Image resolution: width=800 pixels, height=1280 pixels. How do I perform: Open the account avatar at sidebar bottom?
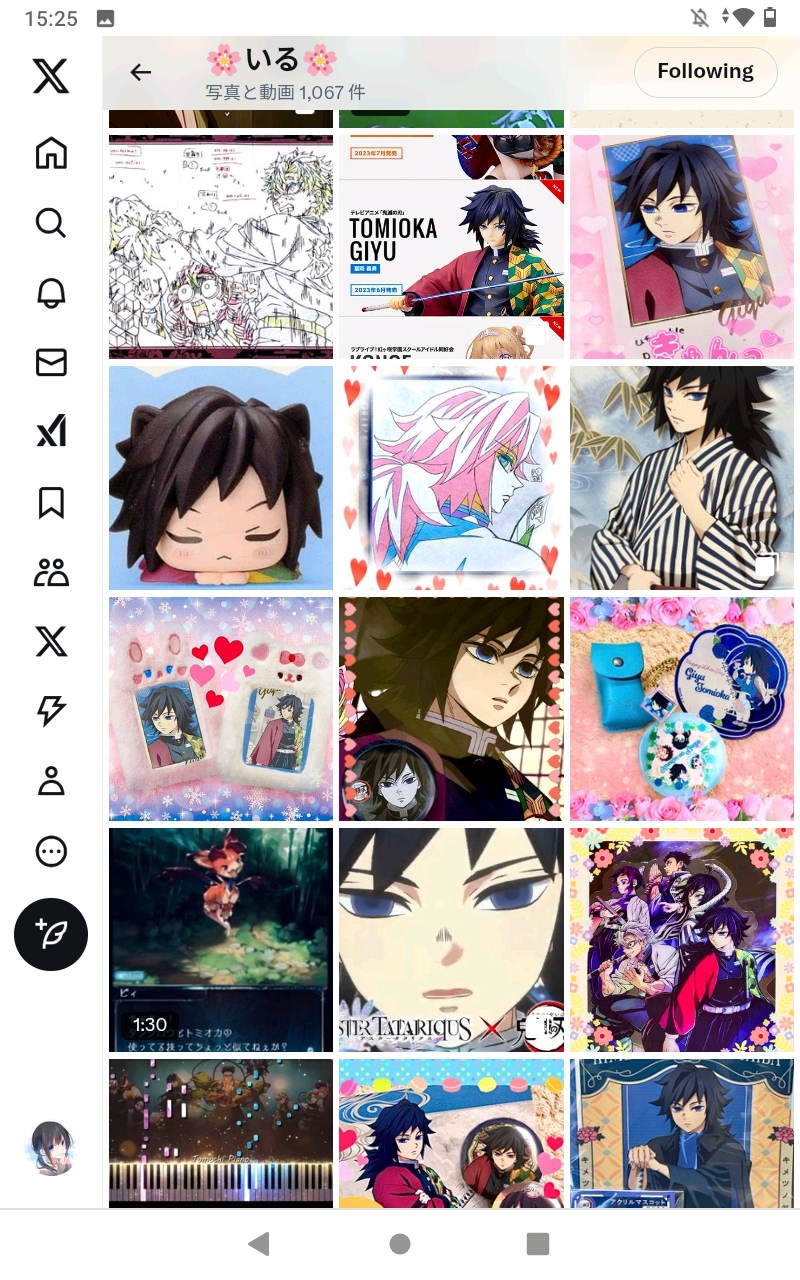[51, 1148]
